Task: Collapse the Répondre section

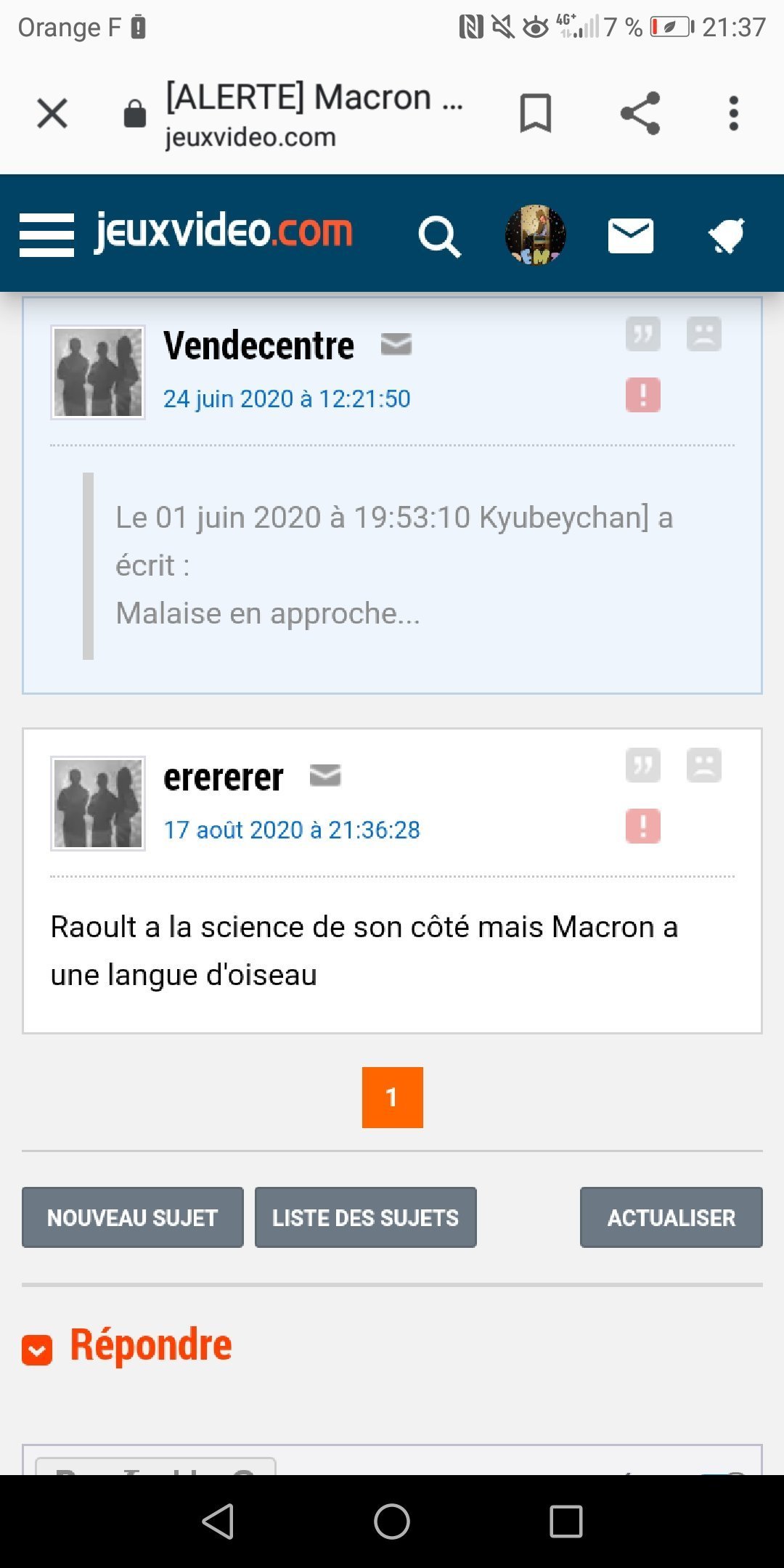Action: pos(37,1350)
